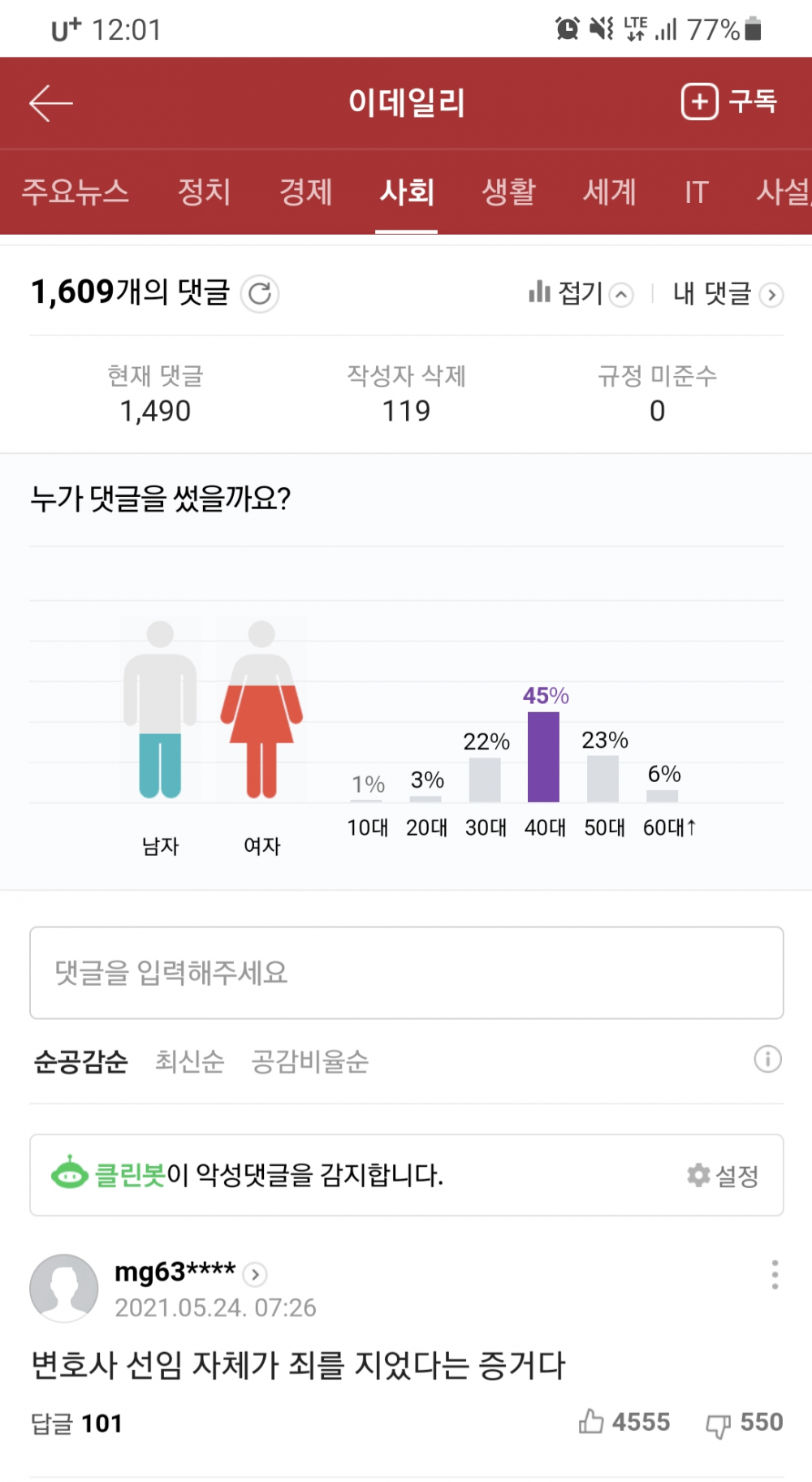This screenshot has height=1482, width=812.
Task: Switch to the 생활 news tab
Action: pos(509,192)
